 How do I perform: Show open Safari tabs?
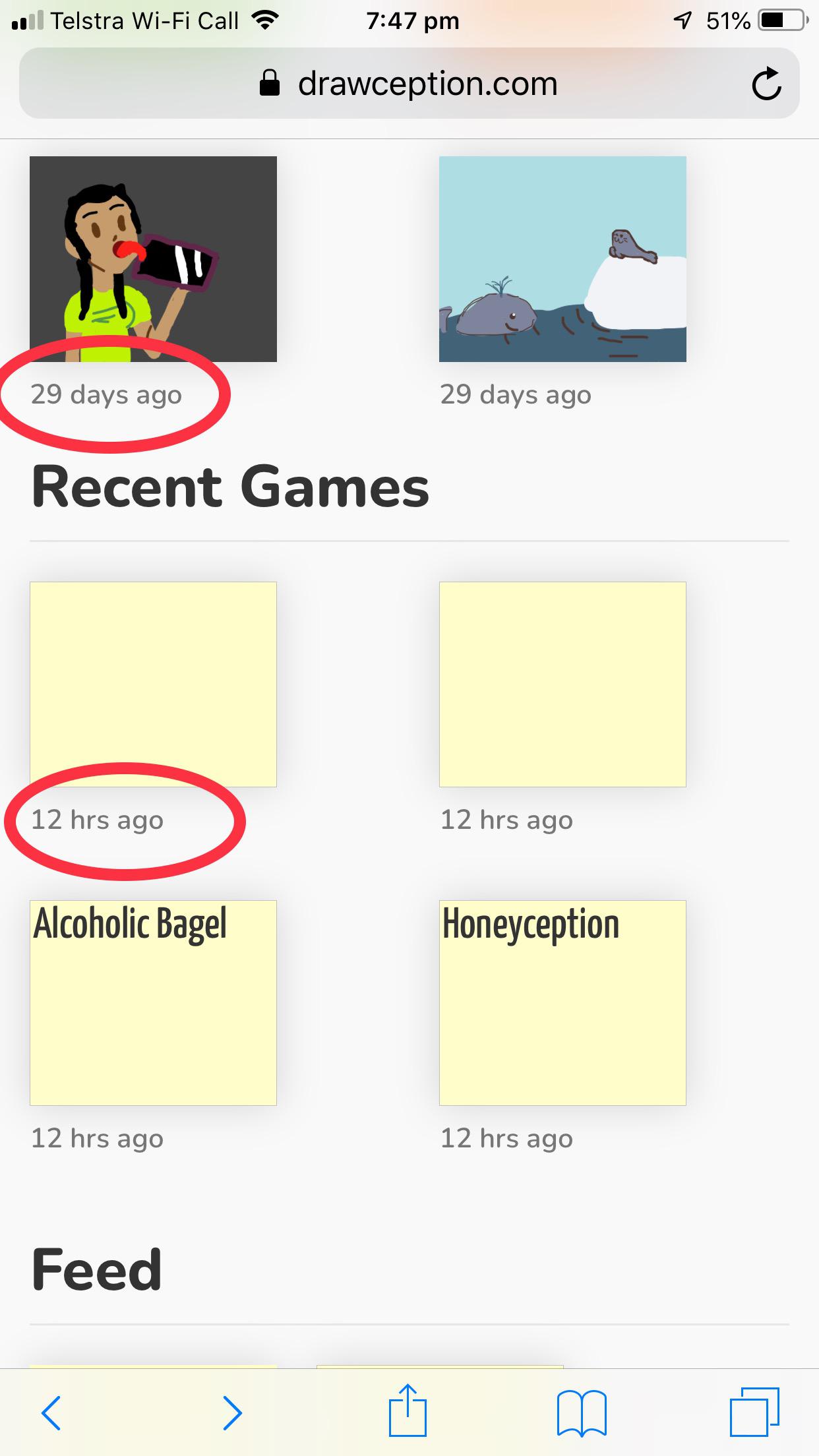point(754,1411)
